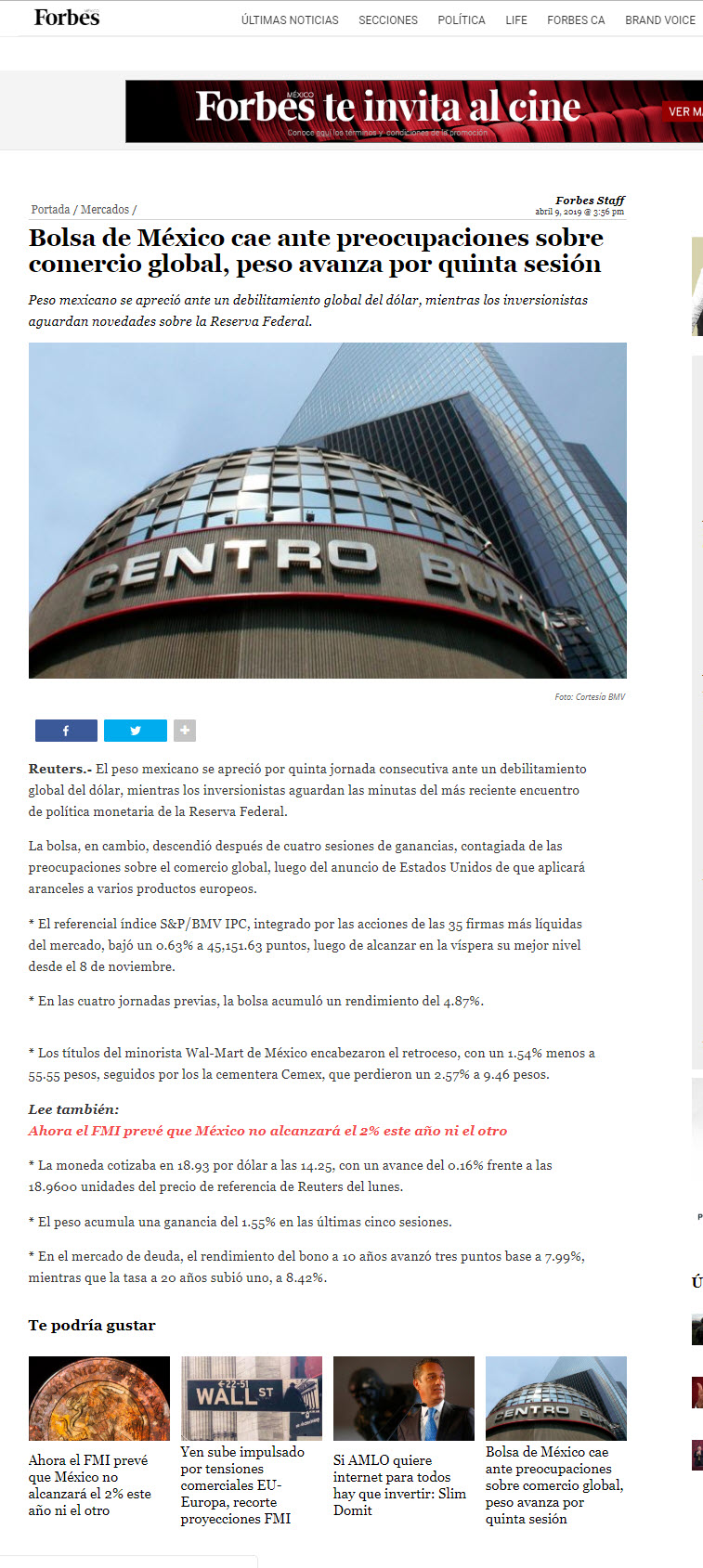Viewport: 703px width, 1568px height.
Task: Open related FMI article with coin image
Action: click(98, 1437)
